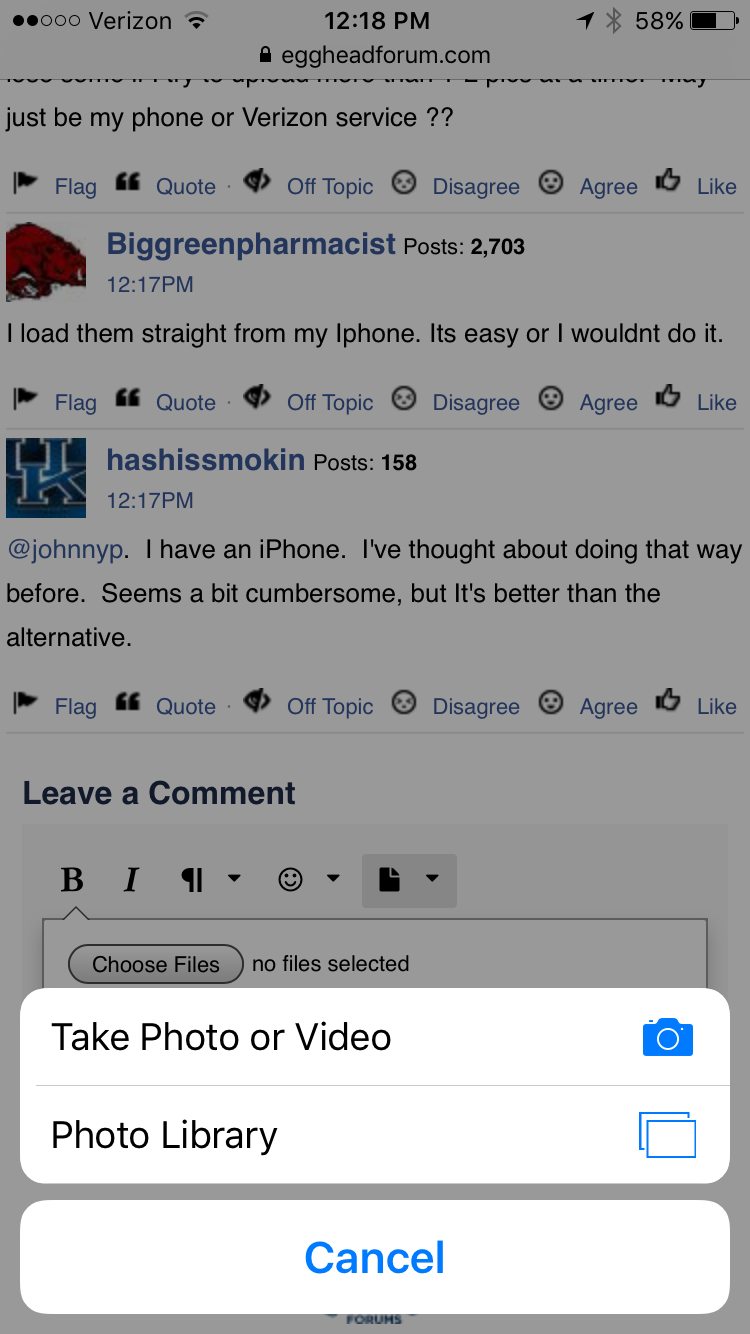Viewport: 750px width, 1334px height.
Task: Open the paragraph format dropdown
Action: point(209,879)
